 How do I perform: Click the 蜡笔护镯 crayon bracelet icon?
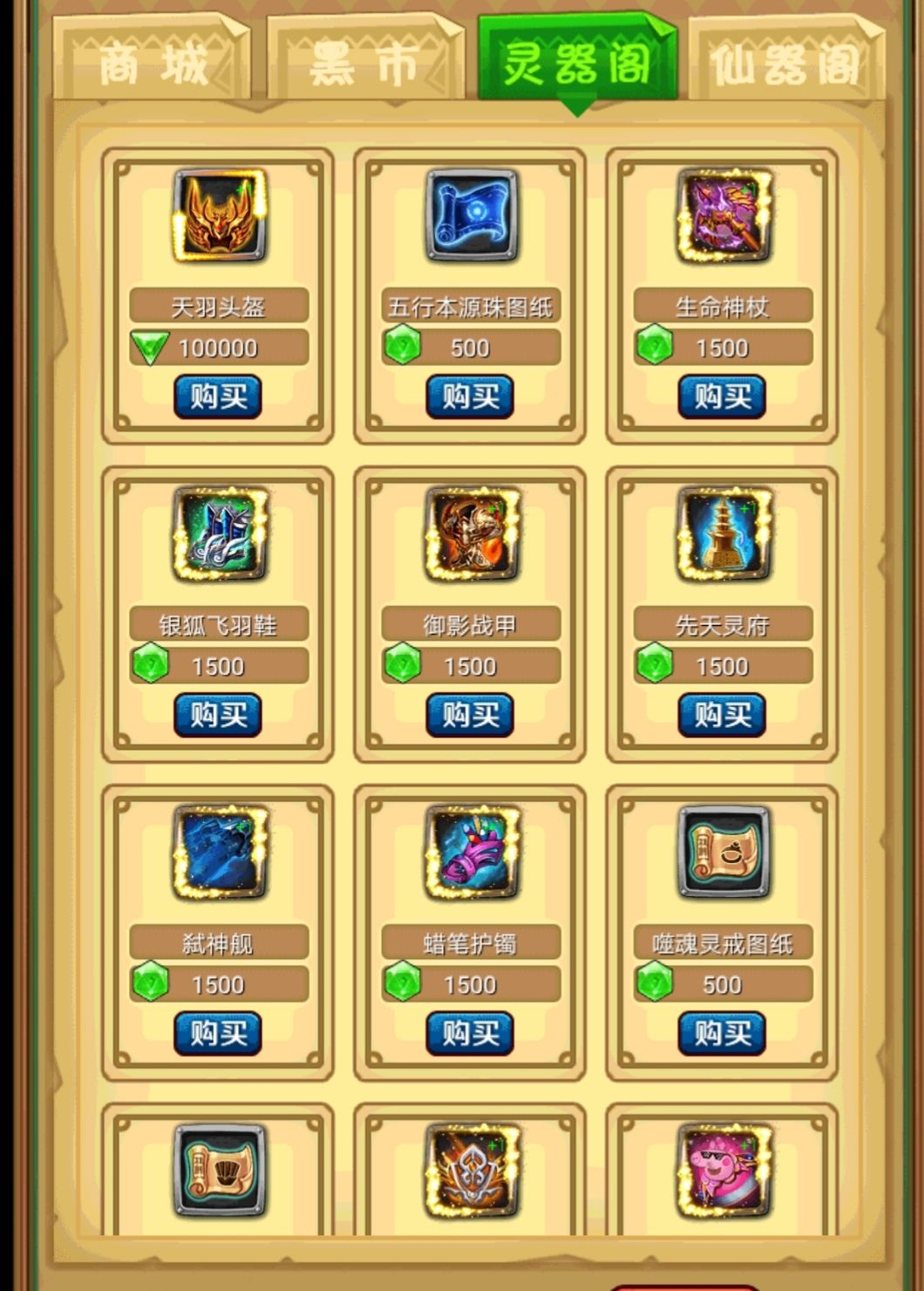pyautogui.click(x=470, y=856)
